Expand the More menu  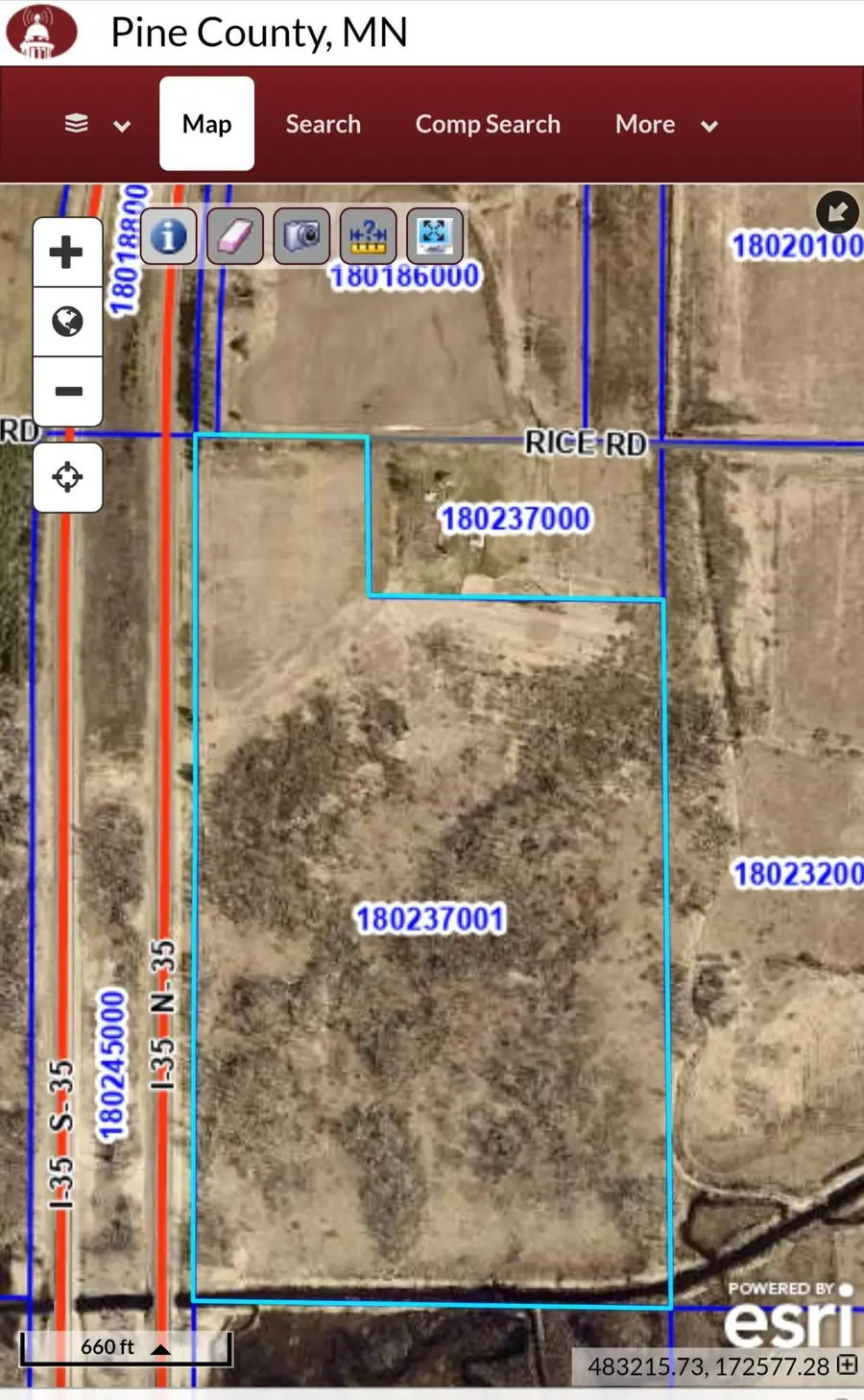click(x=666, y=124)
